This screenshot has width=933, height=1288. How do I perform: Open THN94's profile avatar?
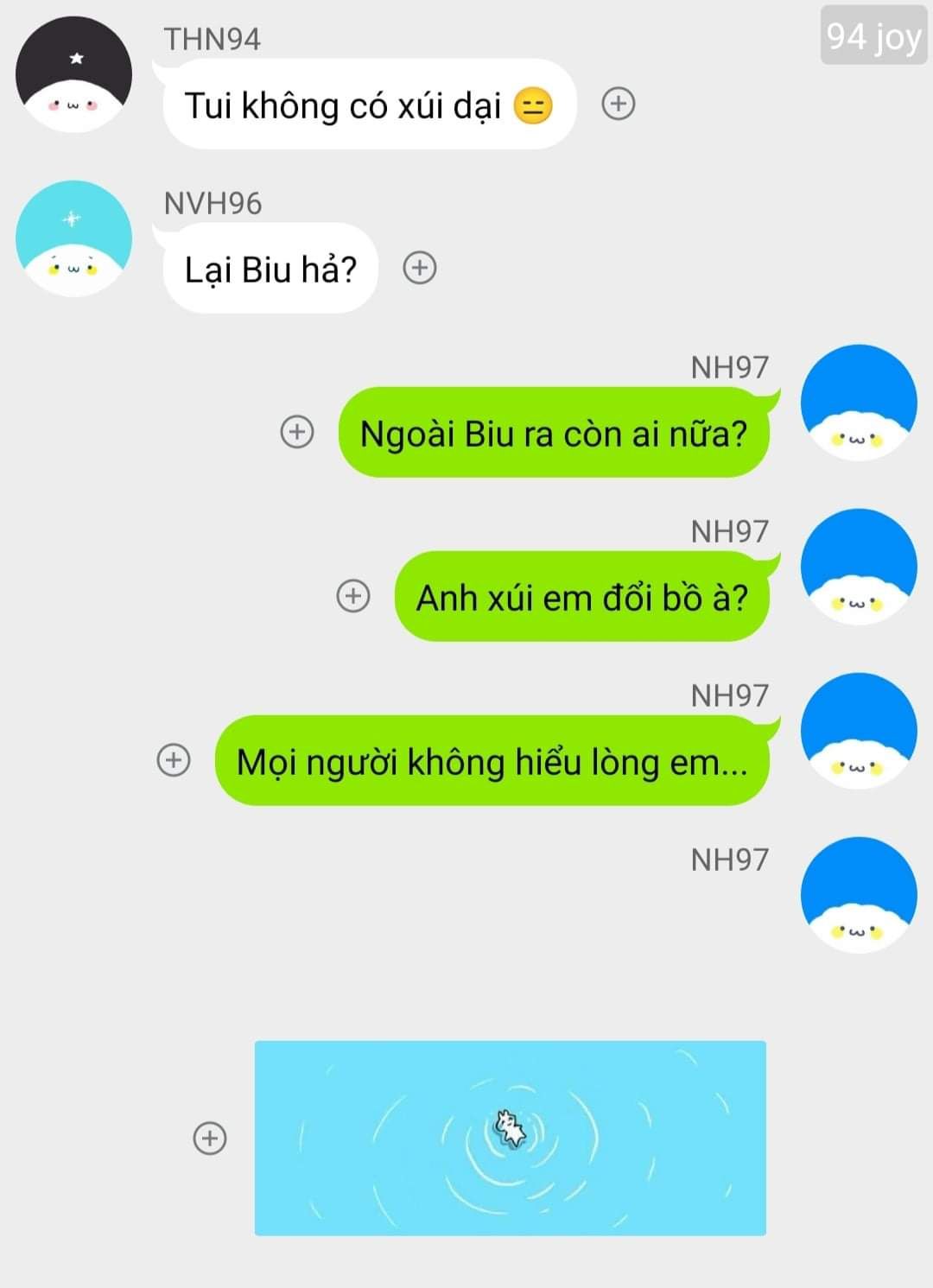point(74,74)
